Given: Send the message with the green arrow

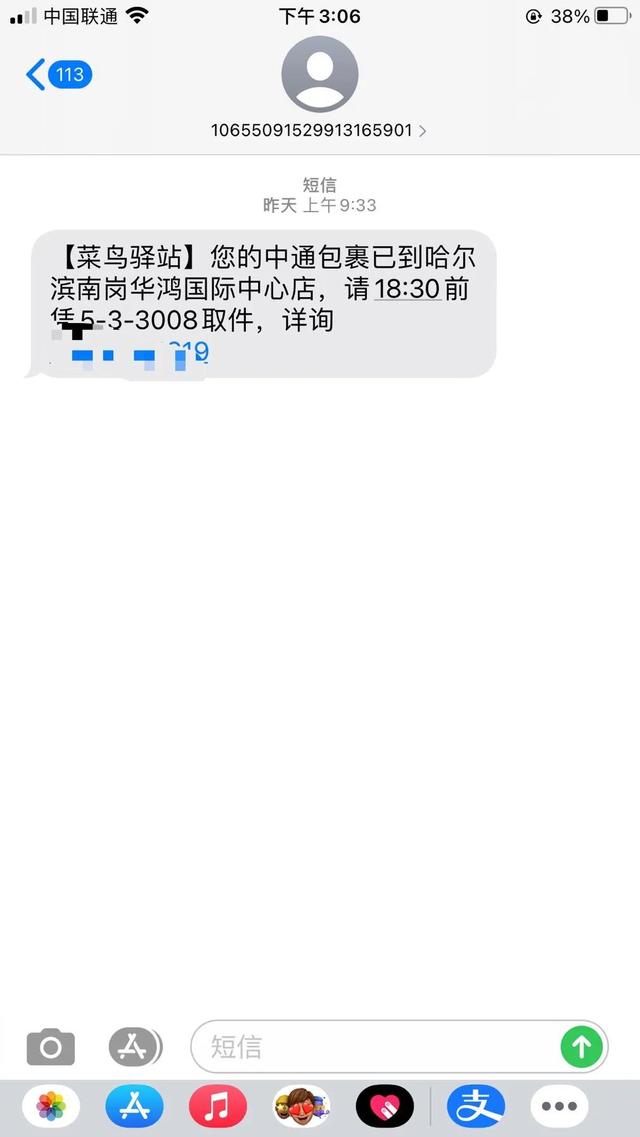Looking at the screenshot, I should click(581, 1047).
